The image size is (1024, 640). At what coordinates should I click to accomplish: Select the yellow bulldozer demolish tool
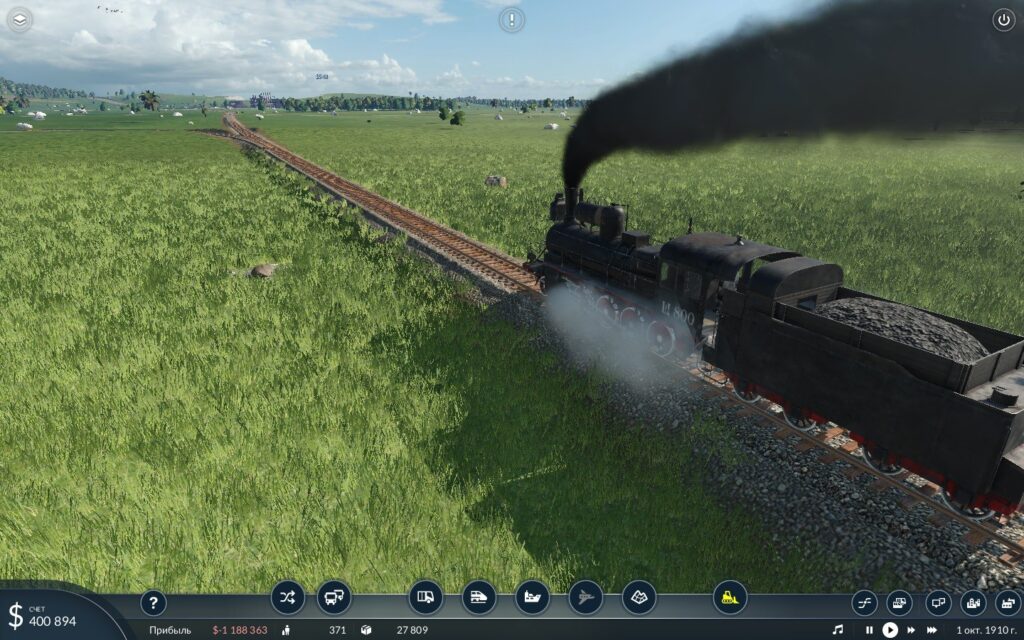tap(730, 598)
